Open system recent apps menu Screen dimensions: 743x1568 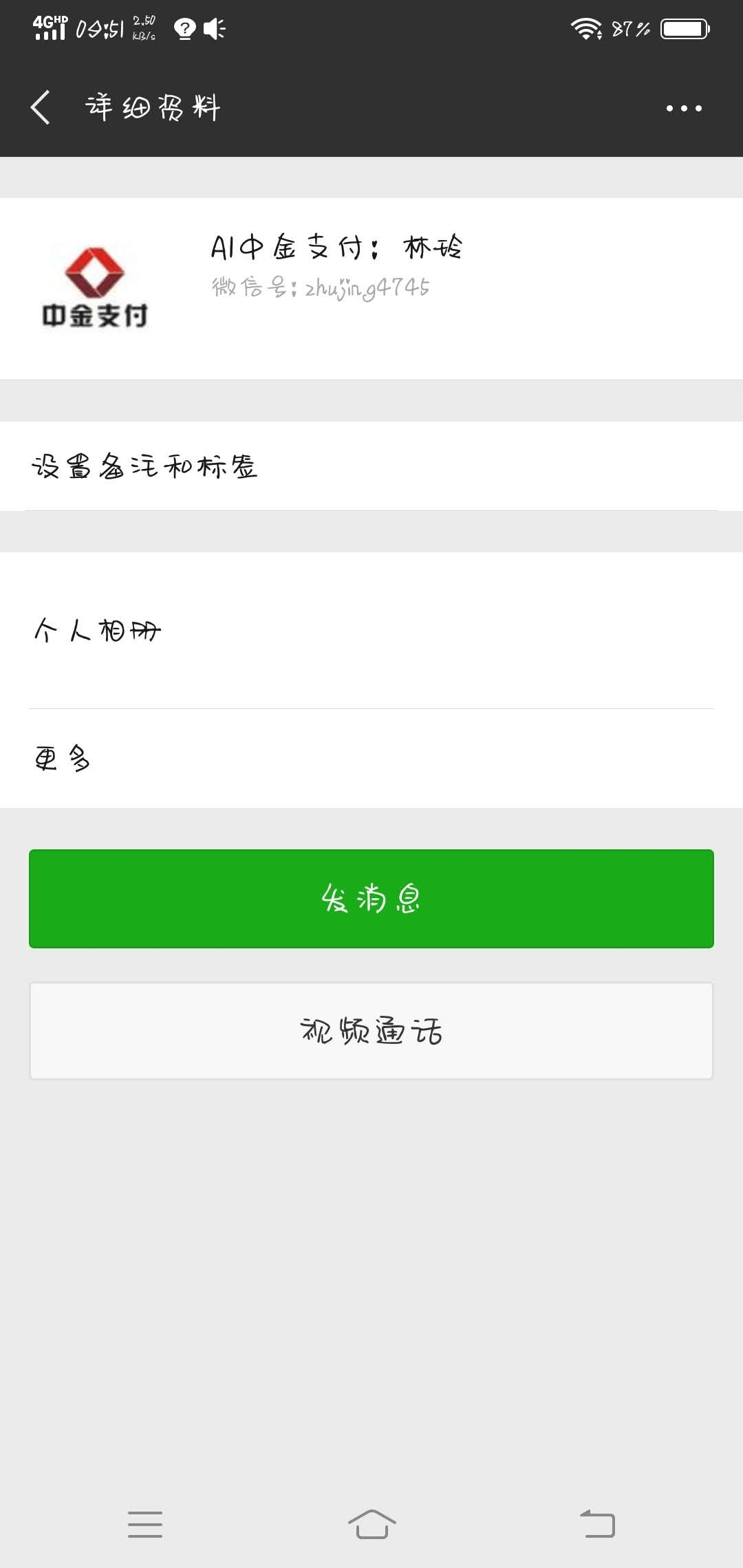point(145,1524)
